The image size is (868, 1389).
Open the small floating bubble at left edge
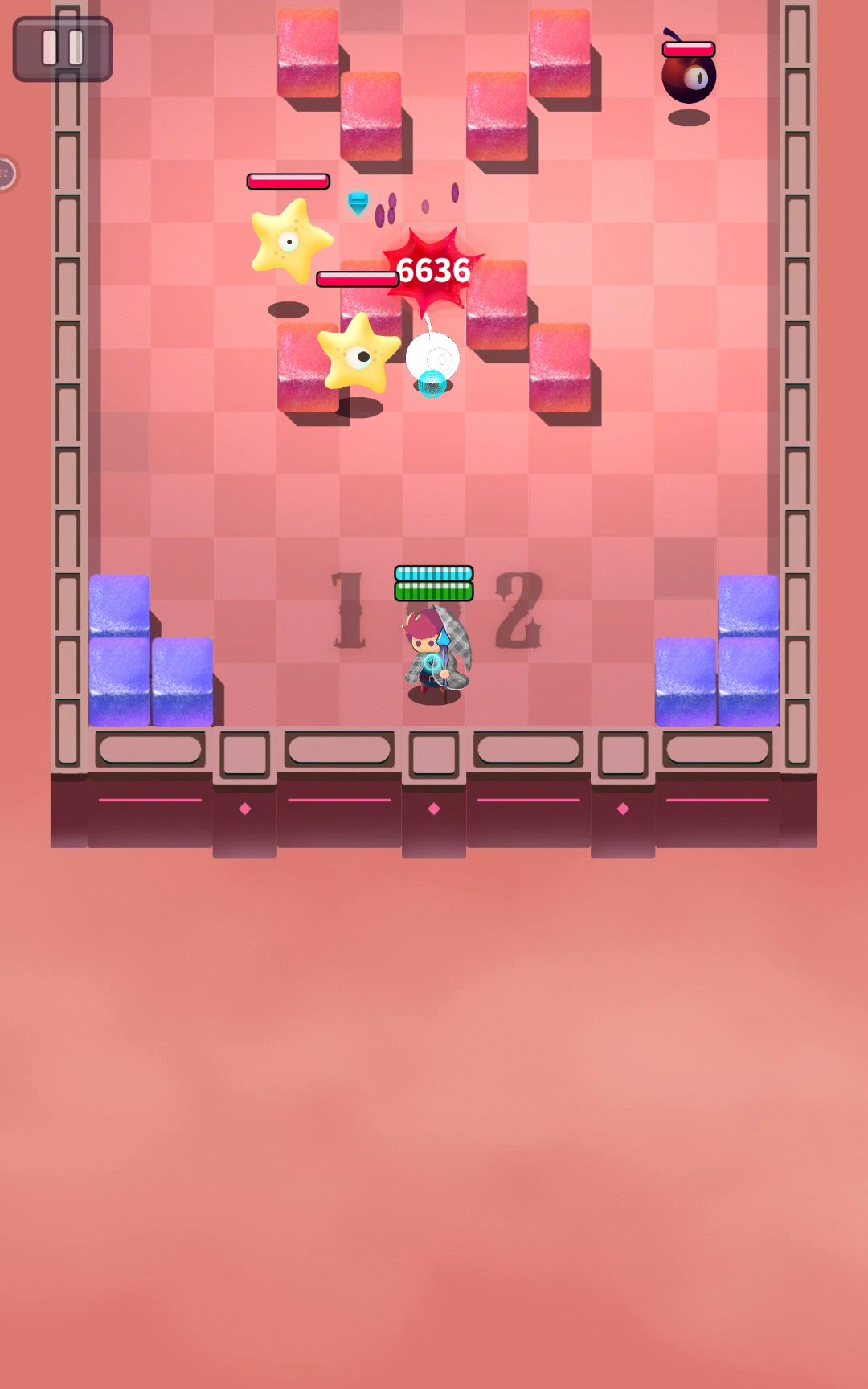(x=6, y=174)
